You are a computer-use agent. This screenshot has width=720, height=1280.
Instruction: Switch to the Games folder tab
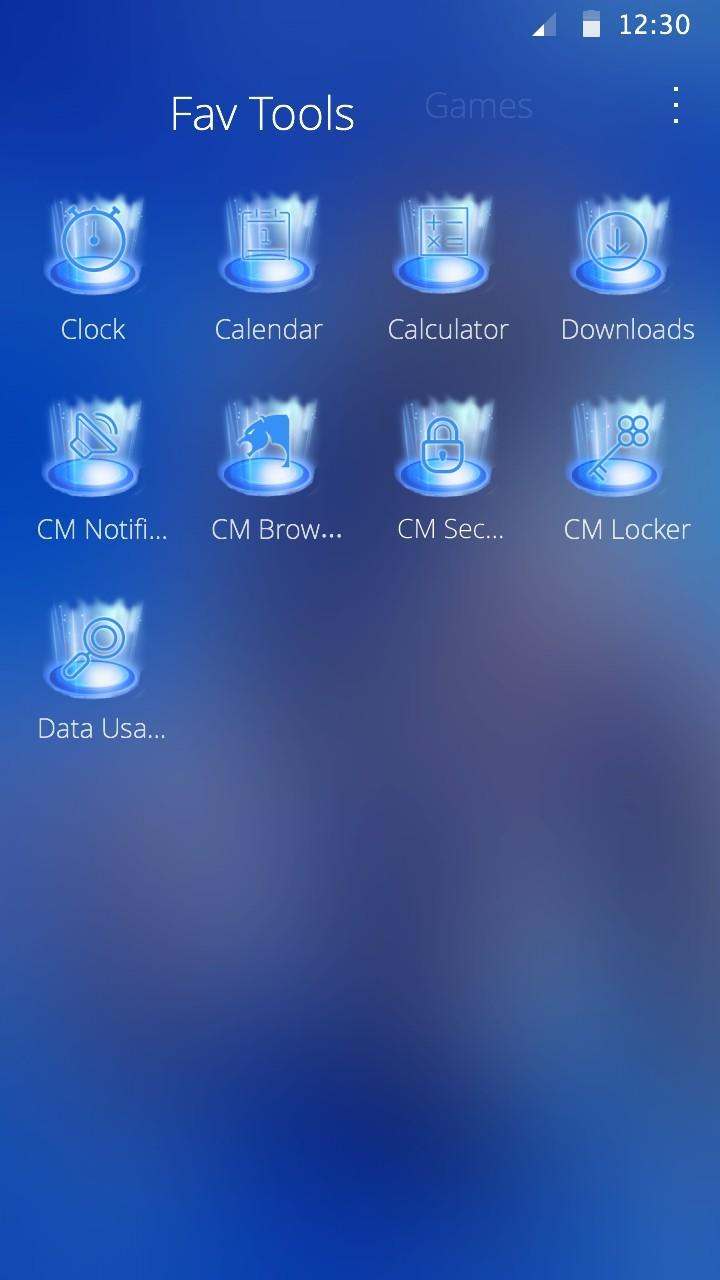pos(478,106)
